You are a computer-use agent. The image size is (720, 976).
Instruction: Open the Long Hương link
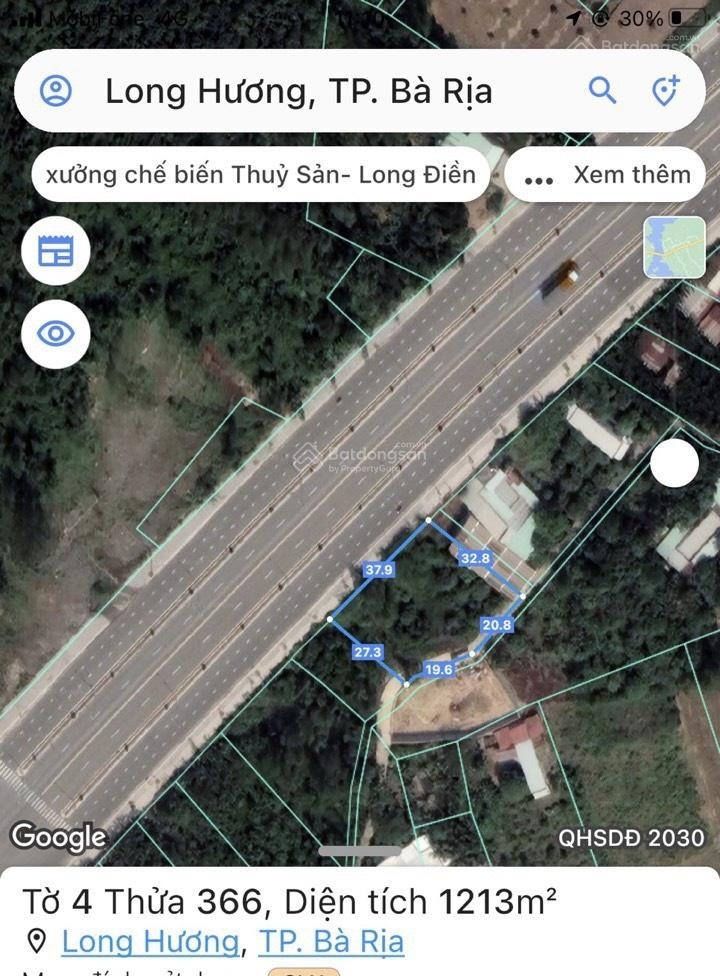pyautogui.click(x=150, y=941)
